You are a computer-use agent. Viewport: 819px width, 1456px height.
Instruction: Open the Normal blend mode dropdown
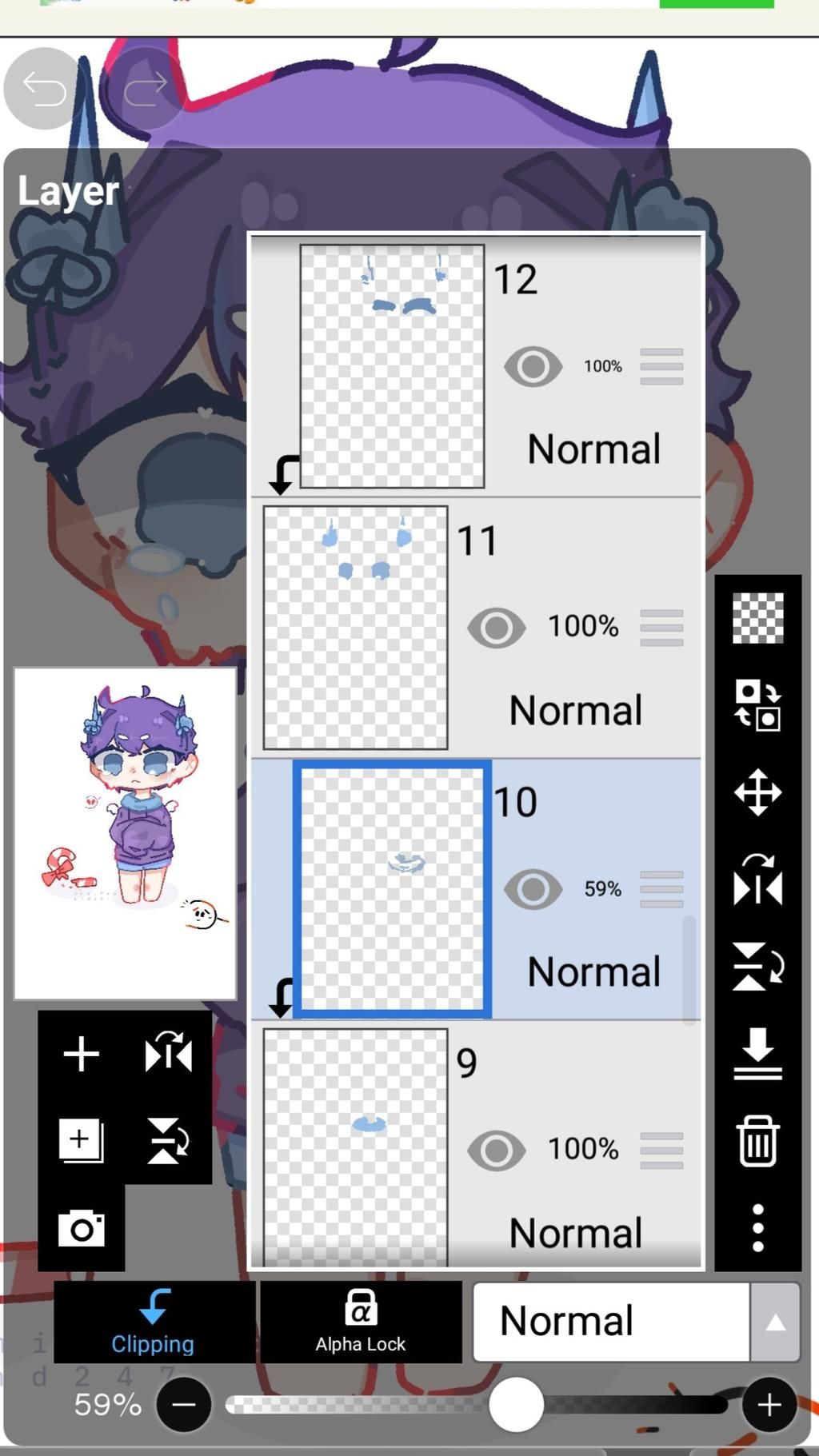636,1322
